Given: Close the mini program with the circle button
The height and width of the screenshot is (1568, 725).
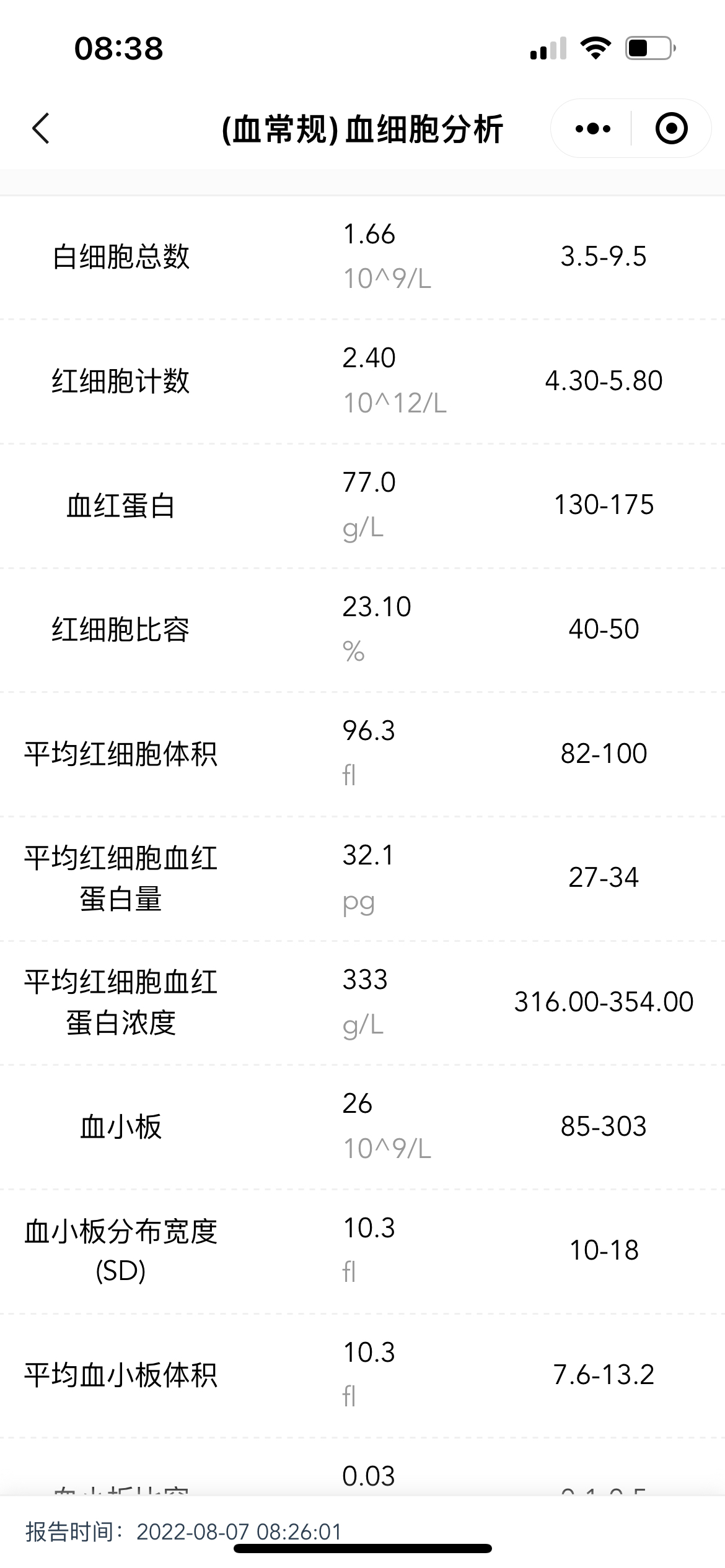Looking at the screenshot, I should point(672,129).
